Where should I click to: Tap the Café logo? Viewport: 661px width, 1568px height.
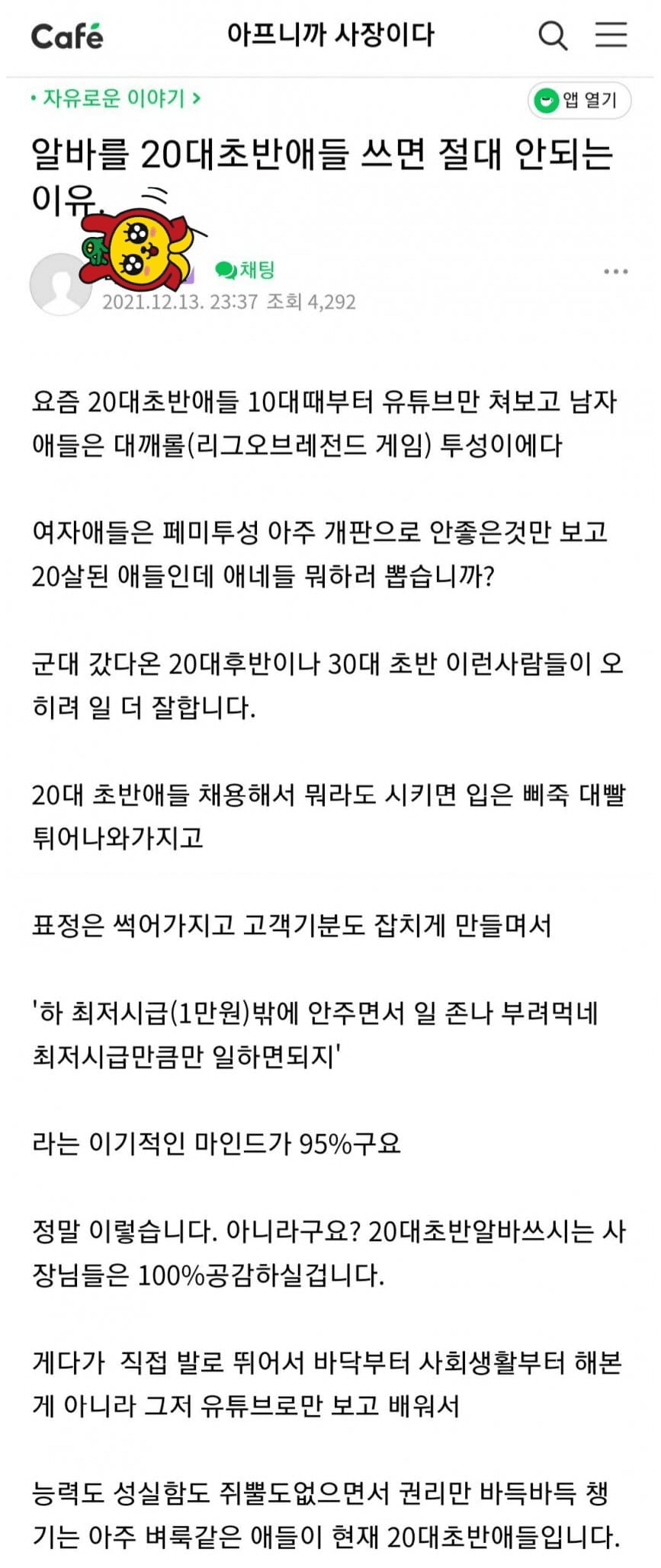point(67,36)
